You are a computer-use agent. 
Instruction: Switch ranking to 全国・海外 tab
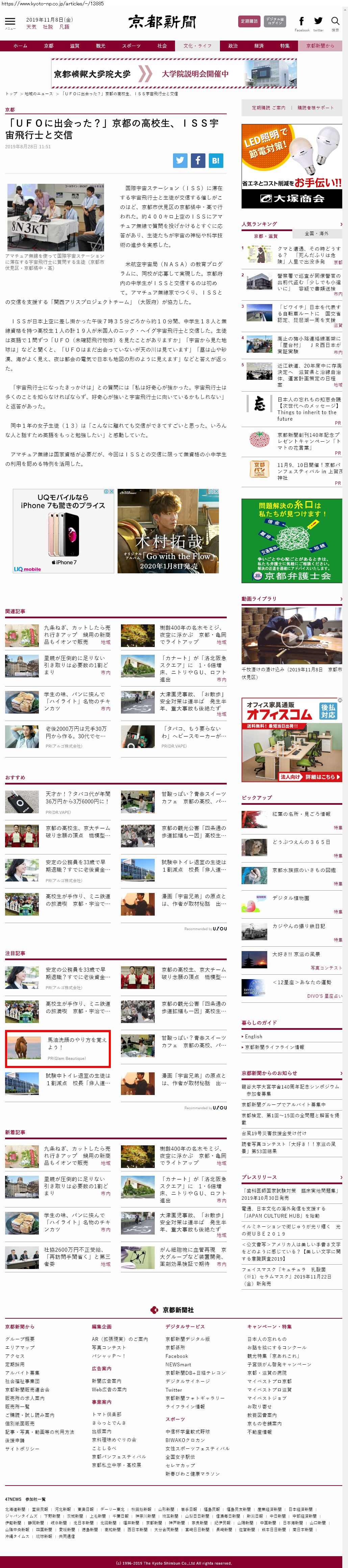point(316,234)
